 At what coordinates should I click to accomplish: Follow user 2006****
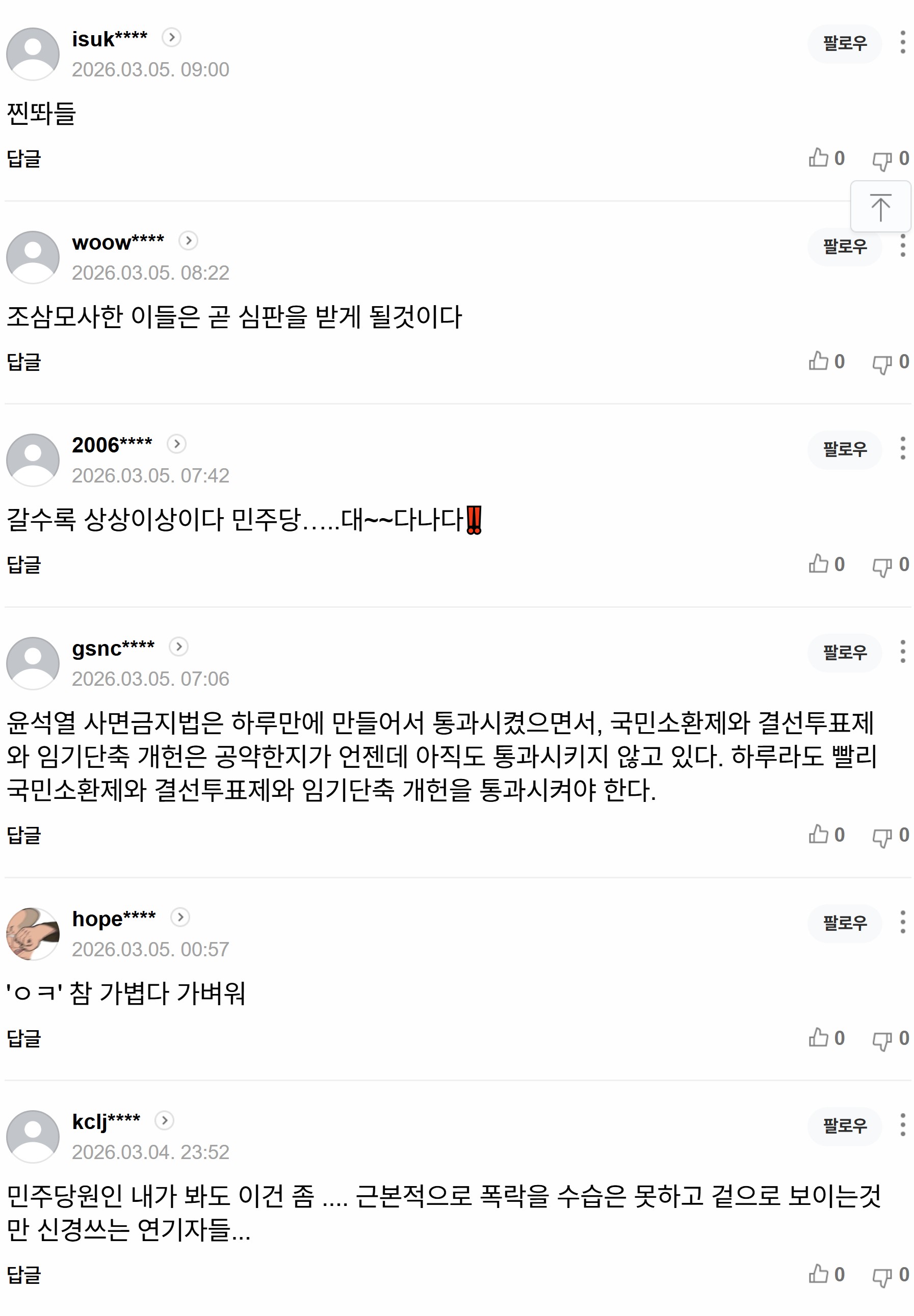tap(844, 450)
